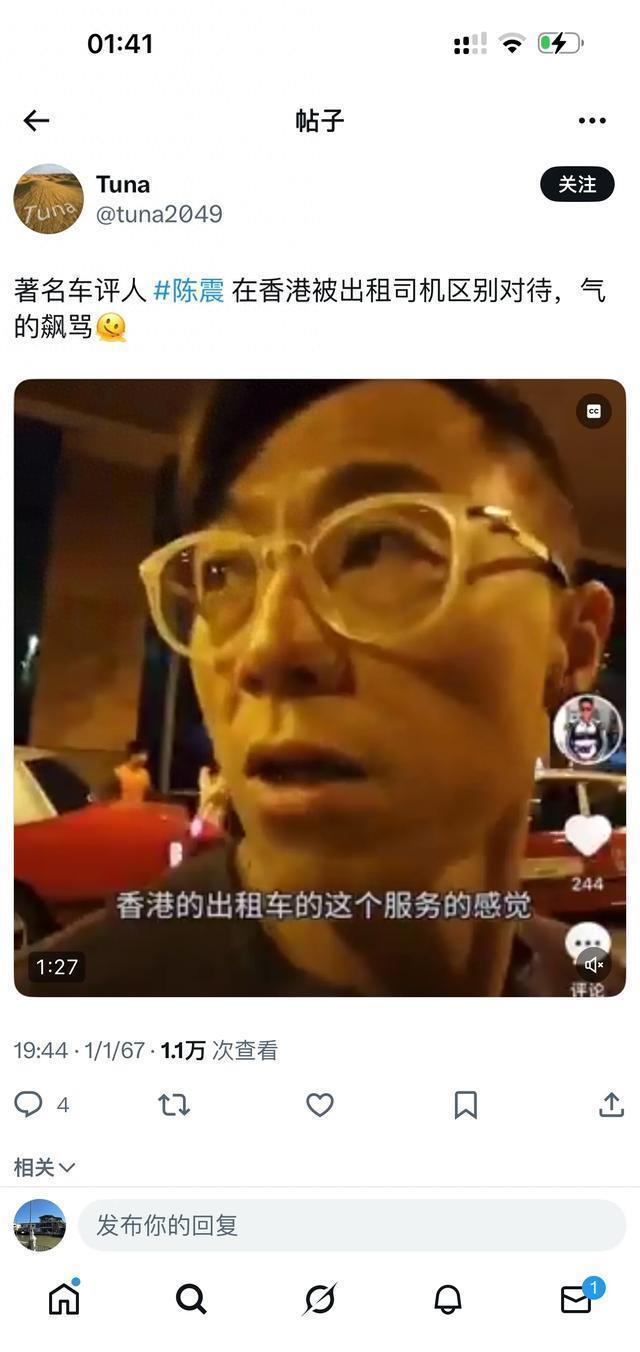The height and width of the screenshot is (1352, 640).
Task: Go back using the top arrow
Action: [x=36, y=121]
